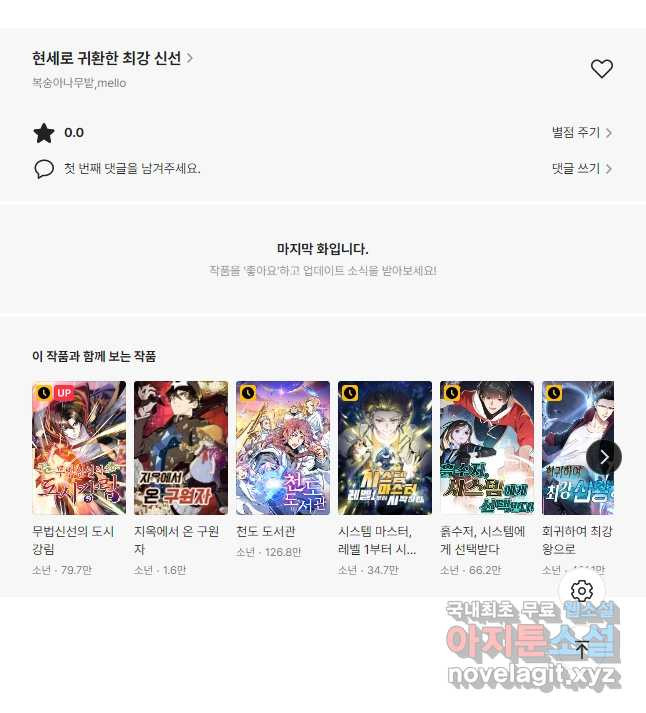646x713 pixels.
Task: Jump to top with the up arrow
Action: [x=582, y=650]
